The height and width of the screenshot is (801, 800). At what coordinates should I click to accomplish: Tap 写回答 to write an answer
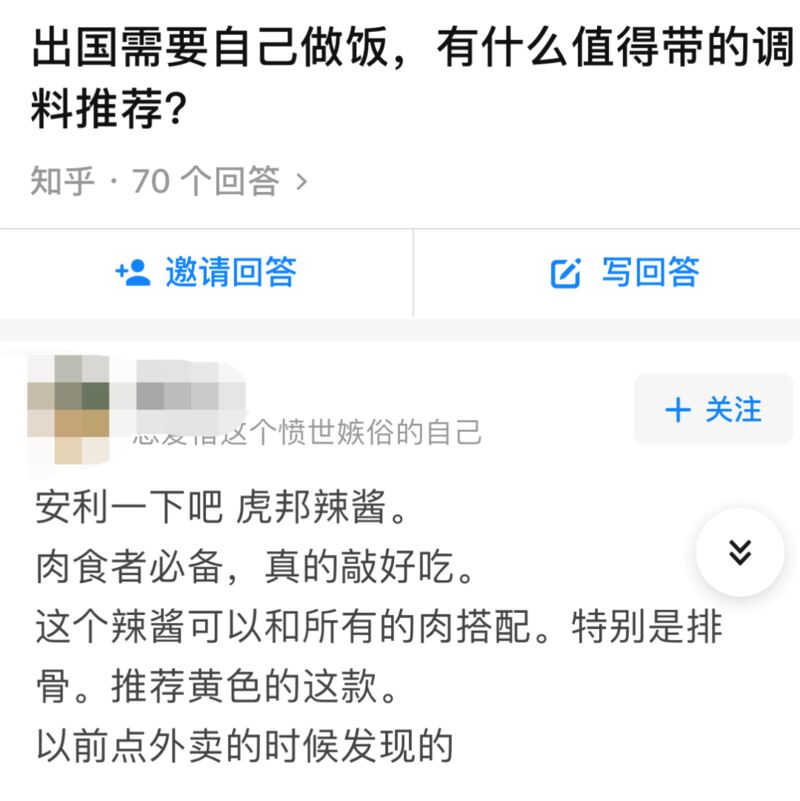click(x=625, y=272)
